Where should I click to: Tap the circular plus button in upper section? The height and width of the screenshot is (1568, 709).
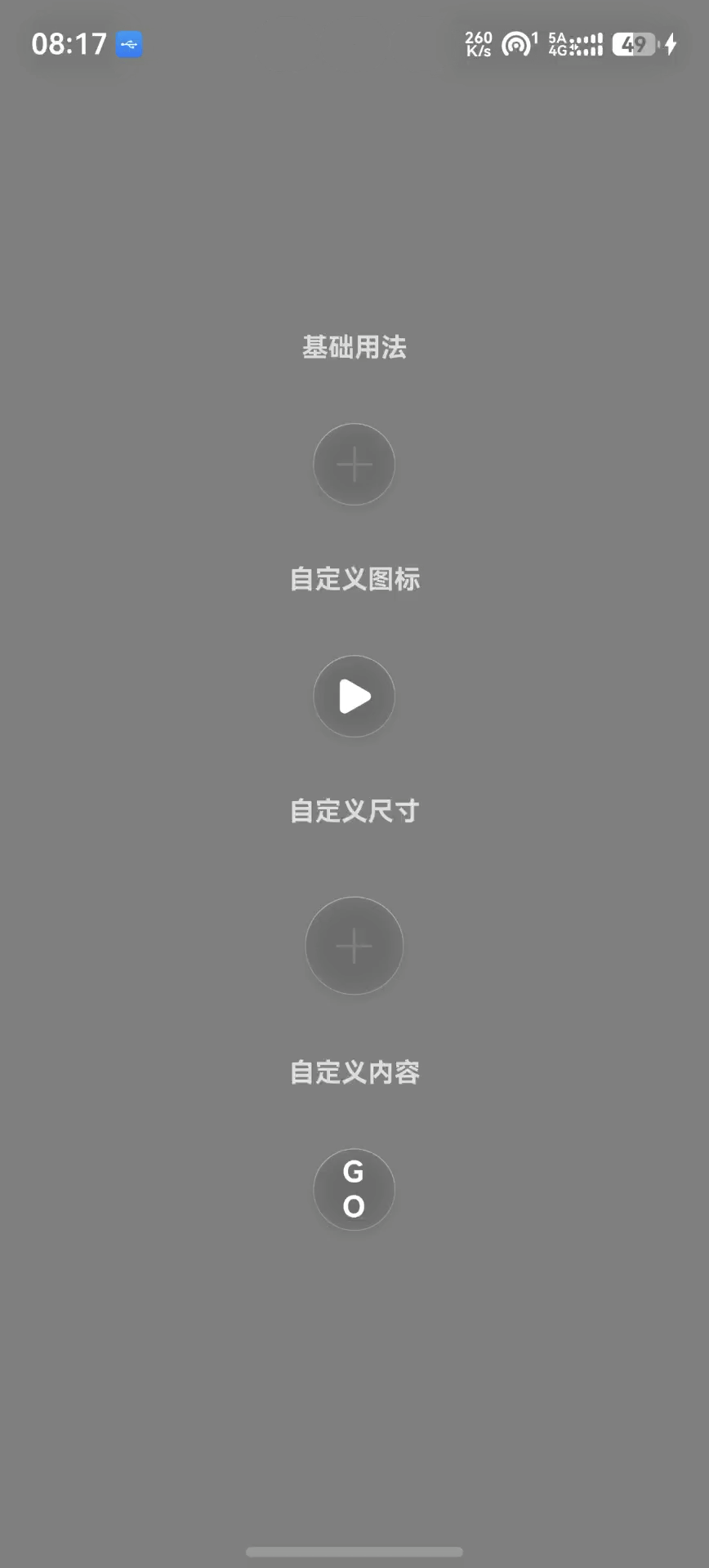pyautogui.click(x=354, y=464)
